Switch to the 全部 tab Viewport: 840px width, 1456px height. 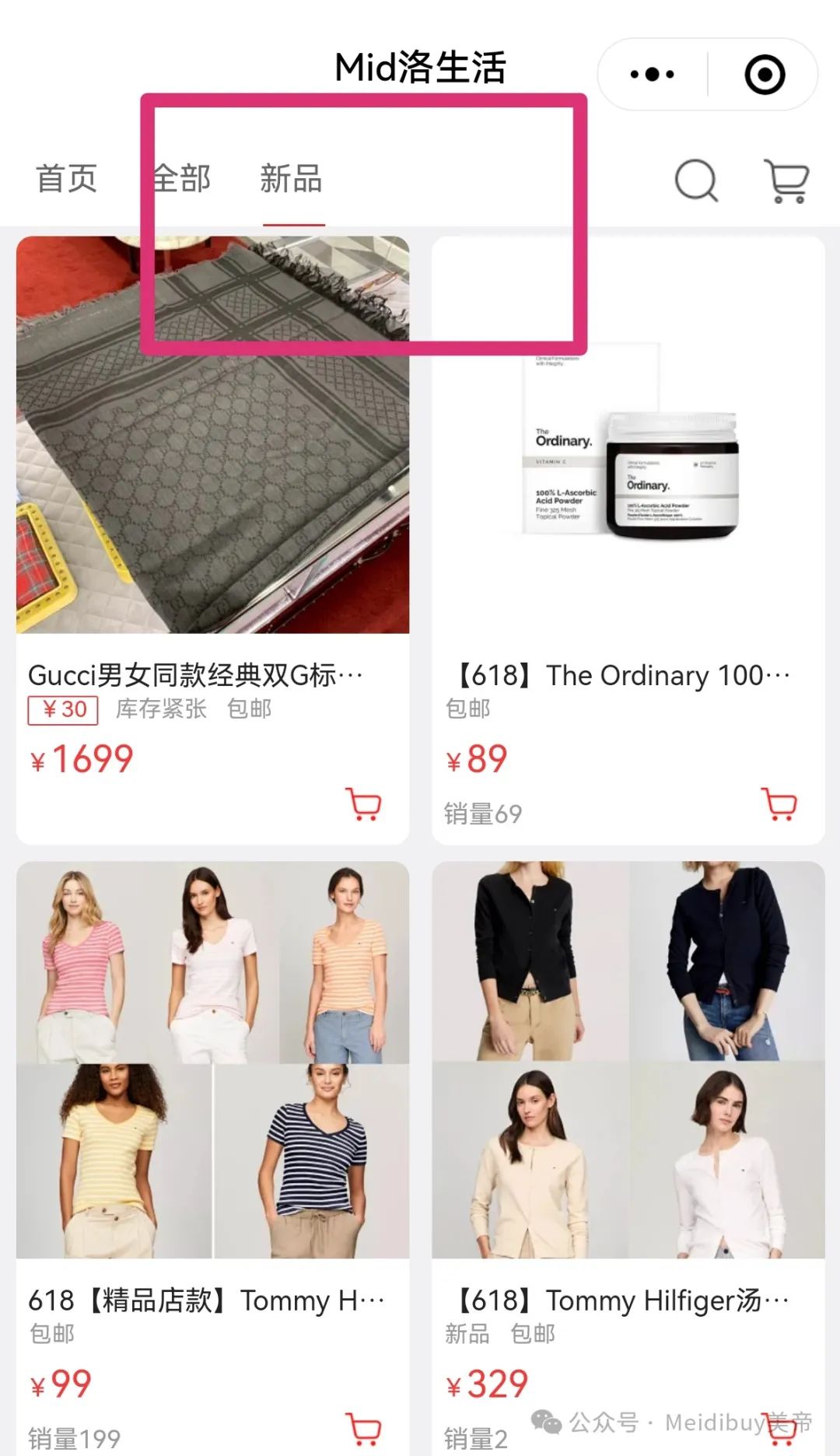tap(180, 179)
